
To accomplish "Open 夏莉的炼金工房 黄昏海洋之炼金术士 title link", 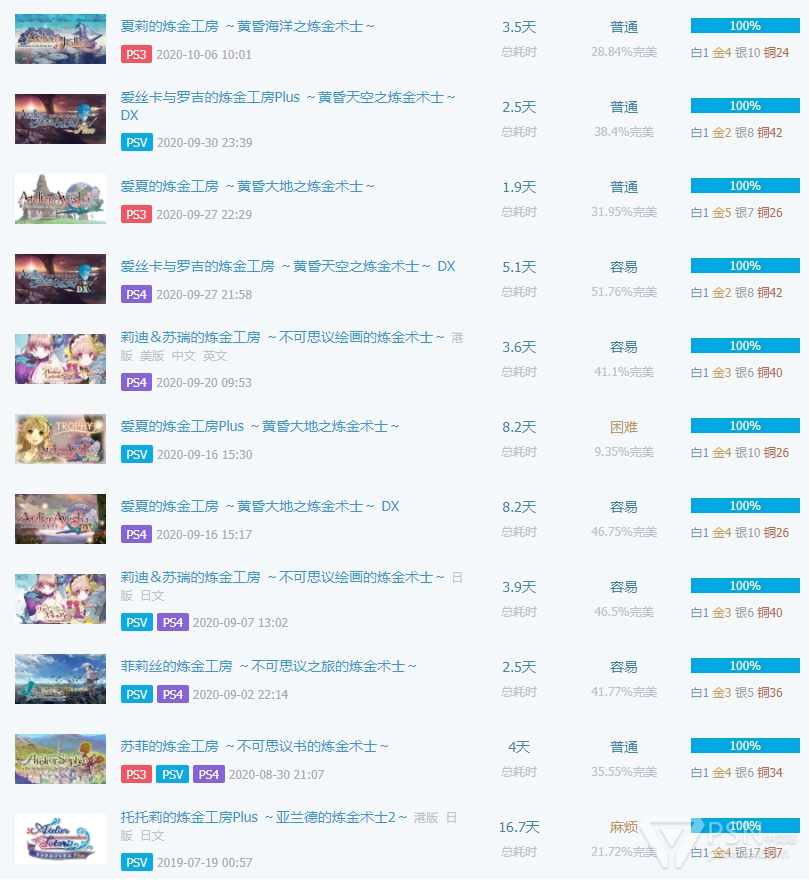I will click(x=248, y=26).
